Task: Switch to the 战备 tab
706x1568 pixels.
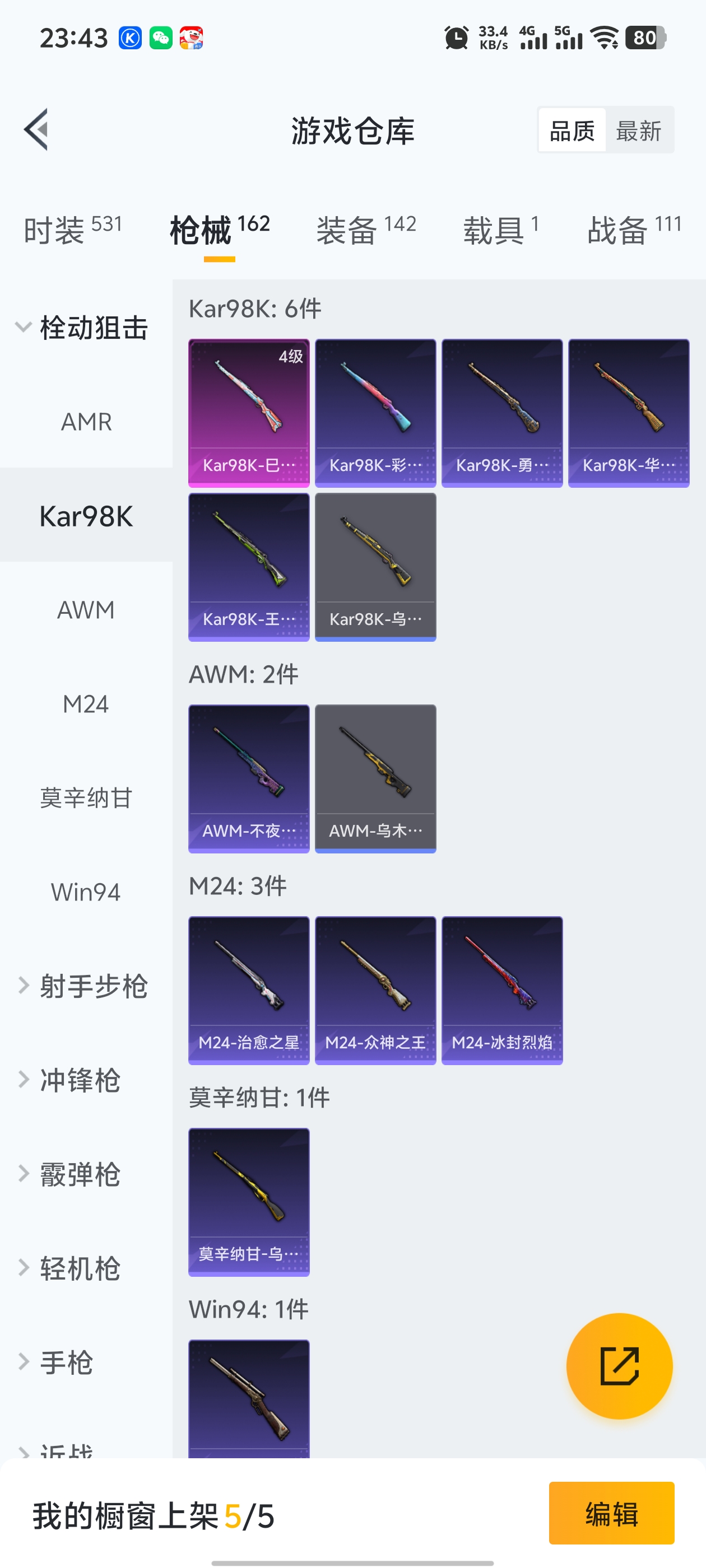Action: tap(634, 230)
